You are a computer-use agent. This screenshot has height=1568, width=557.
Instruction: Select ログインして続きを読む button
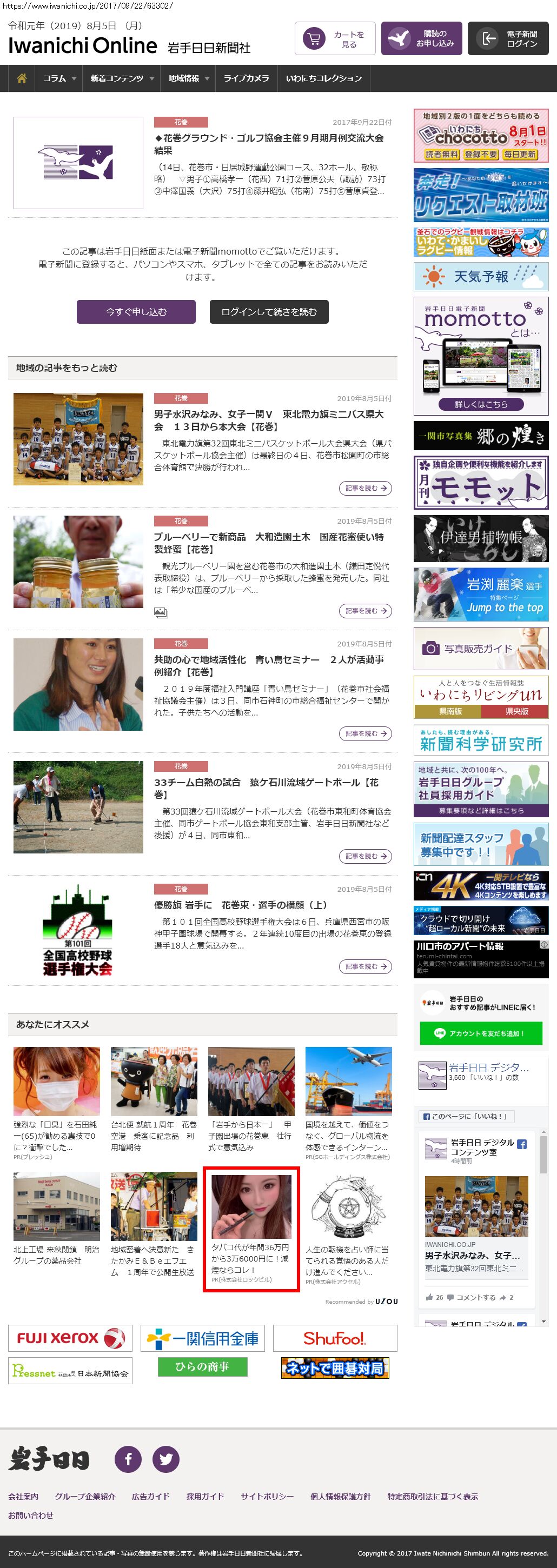268,312
